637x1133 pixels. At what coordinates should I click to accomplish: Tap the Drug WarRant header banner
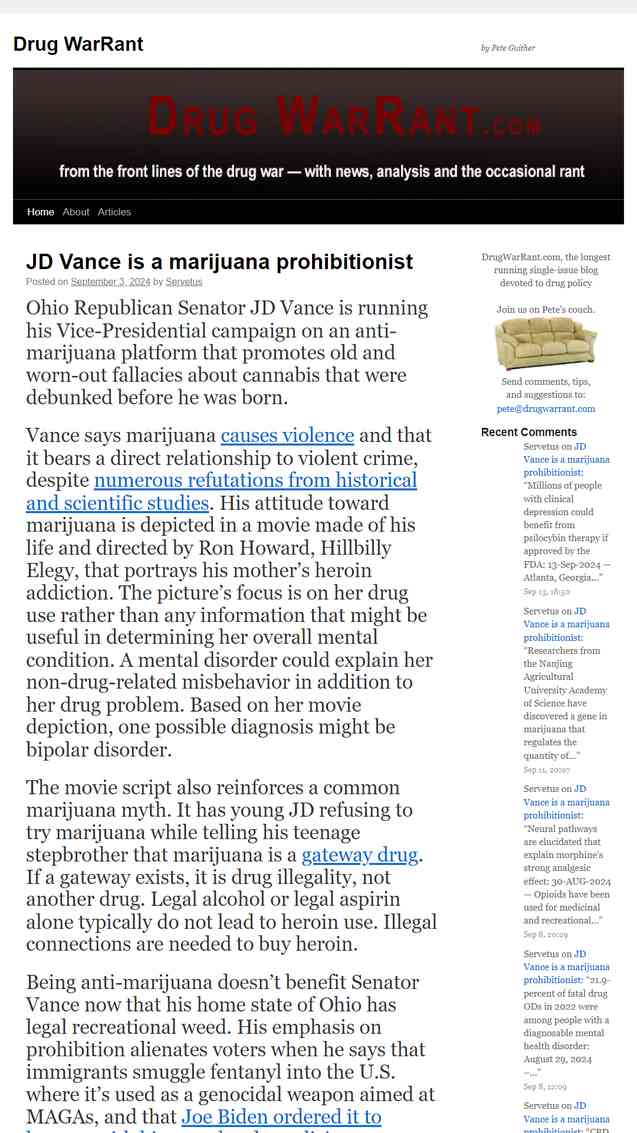(318, 134)
